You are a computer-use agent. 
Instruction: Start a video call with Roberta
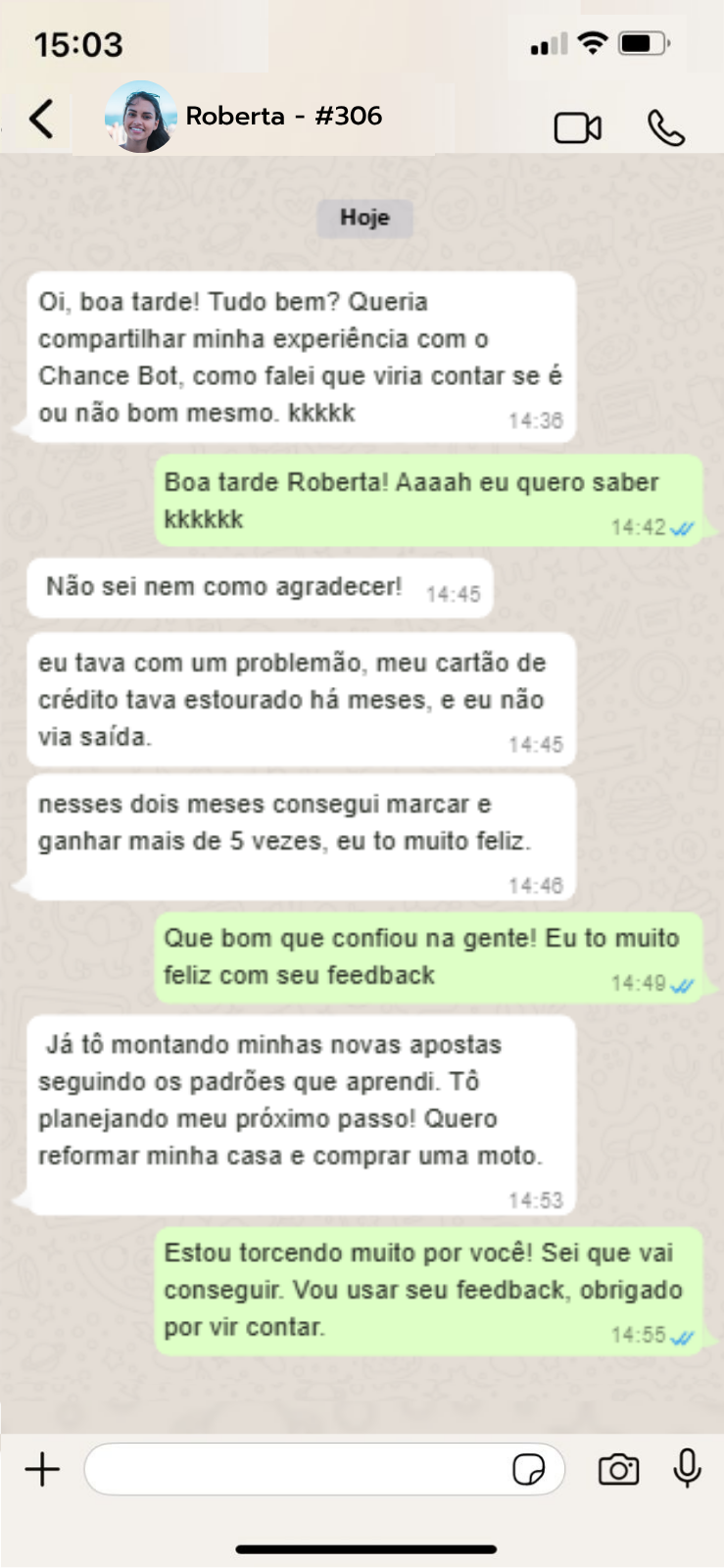click(577, 127)
